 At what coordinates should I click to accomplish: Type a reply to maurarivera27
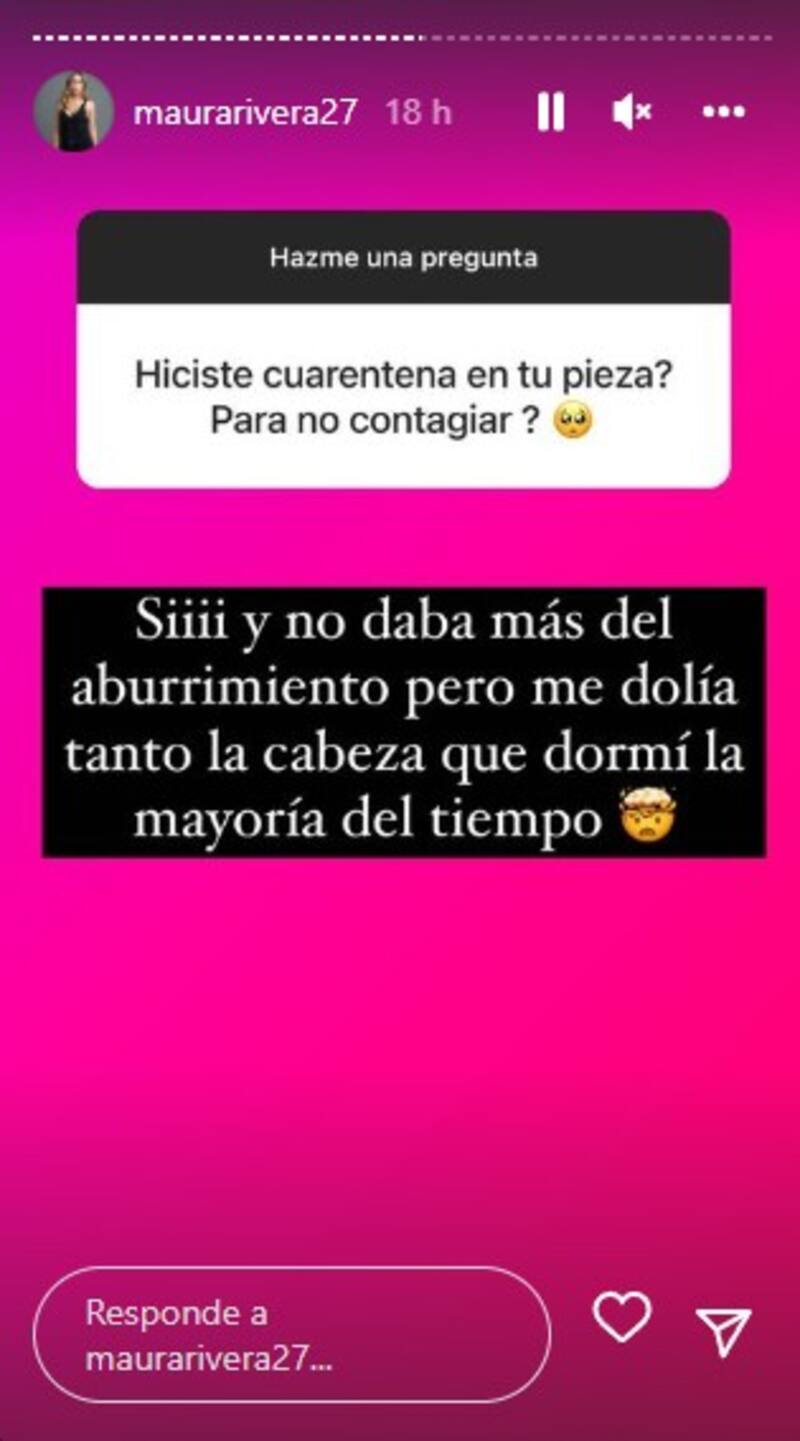click(x=290, y=1336)
